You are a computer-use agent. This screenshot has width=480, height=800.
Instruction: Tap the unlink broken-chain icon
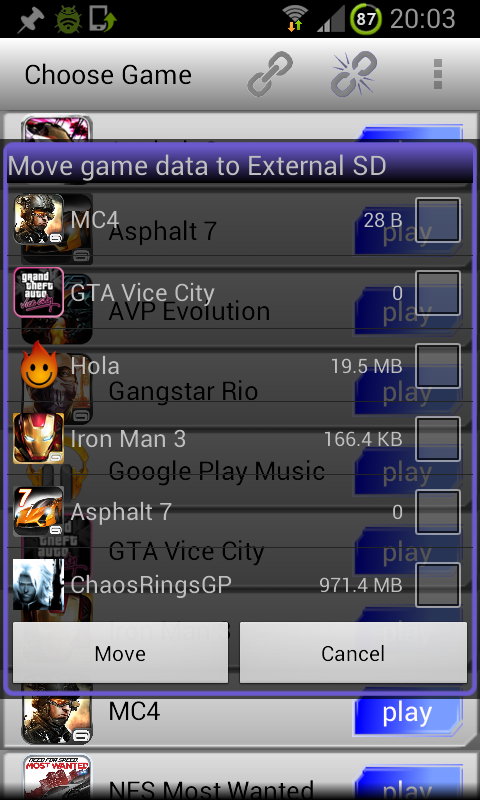pos(353,74)
